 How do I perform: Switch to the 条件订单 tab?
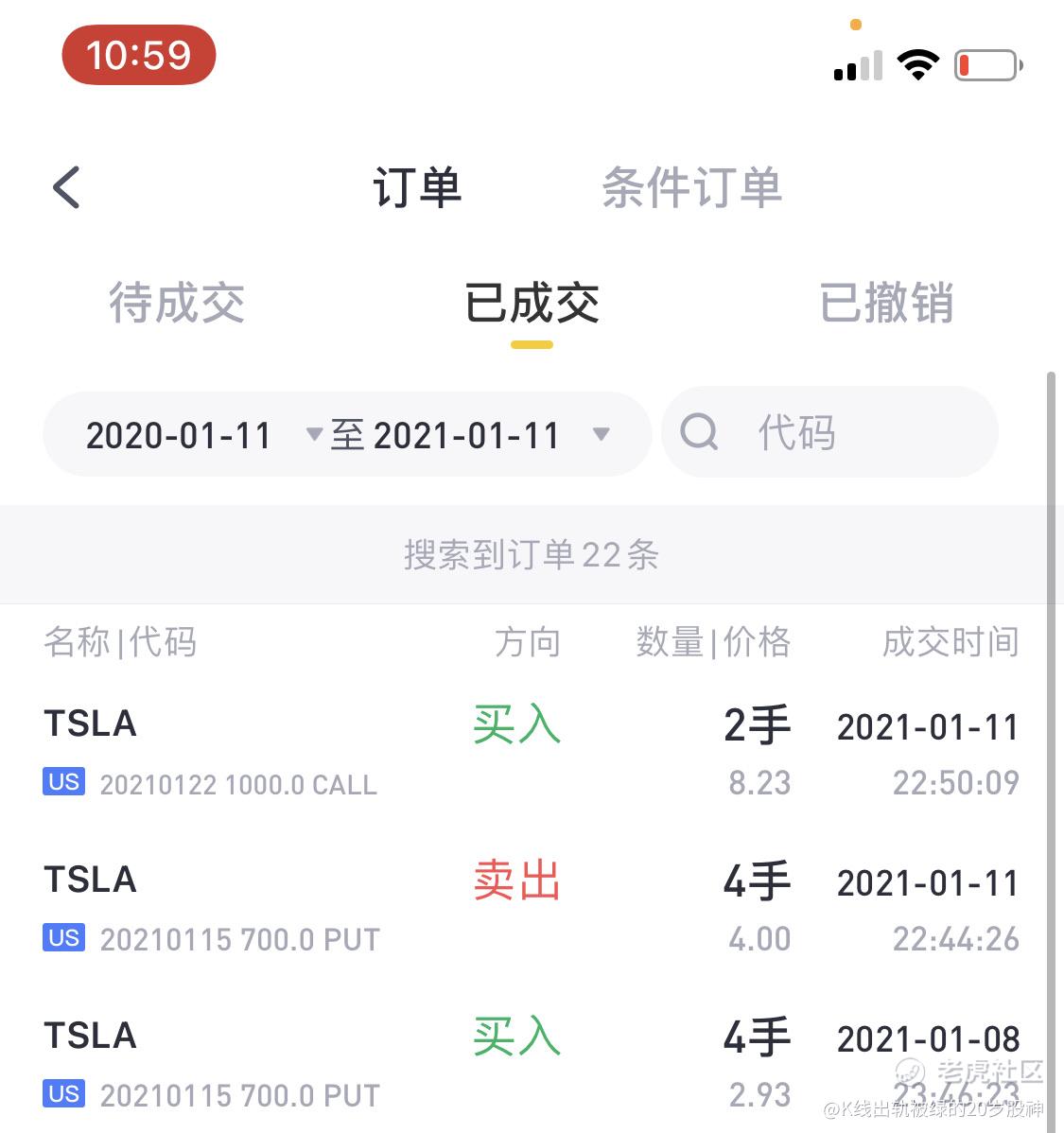(691, 187)
